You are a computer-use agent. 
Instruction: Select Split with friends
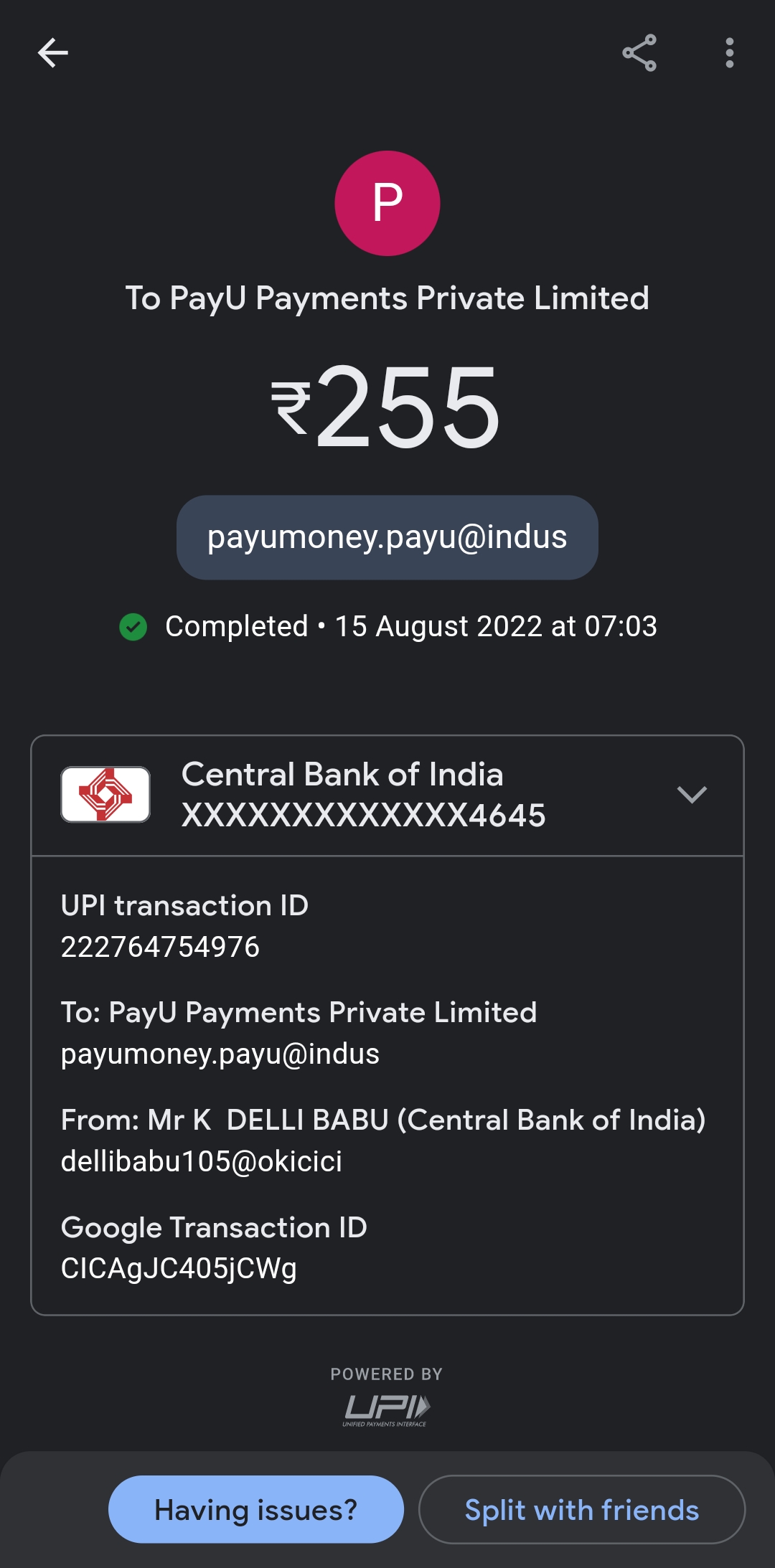[581, 1510]
